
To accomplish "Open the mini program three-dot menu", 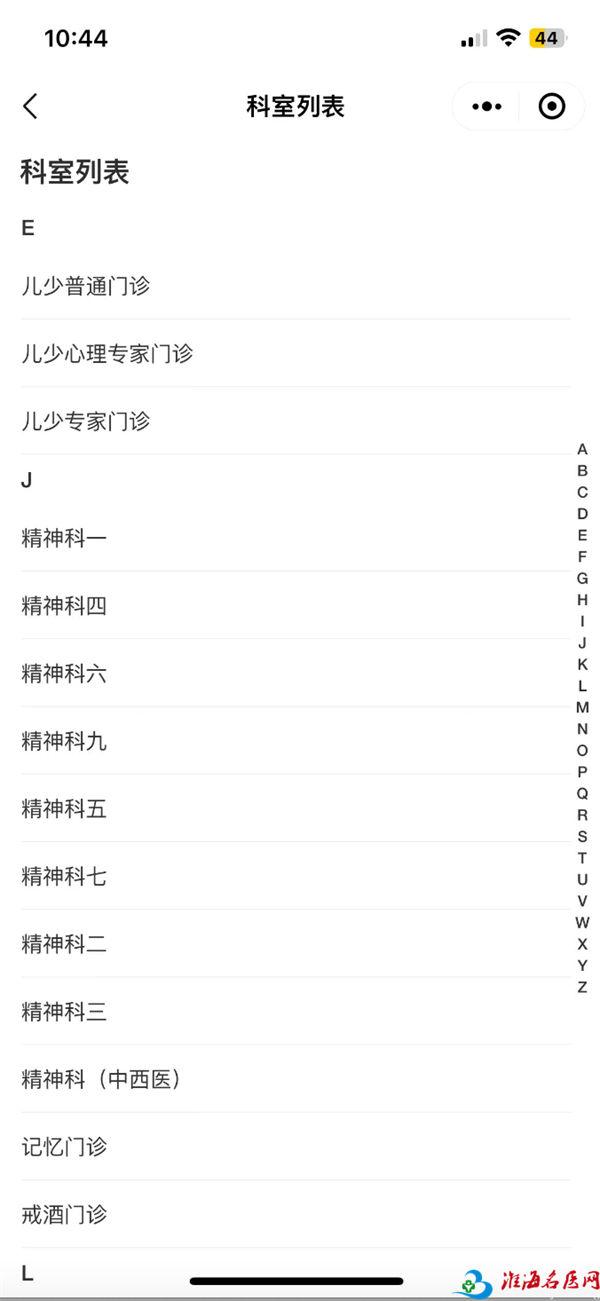I will point(487,106).
